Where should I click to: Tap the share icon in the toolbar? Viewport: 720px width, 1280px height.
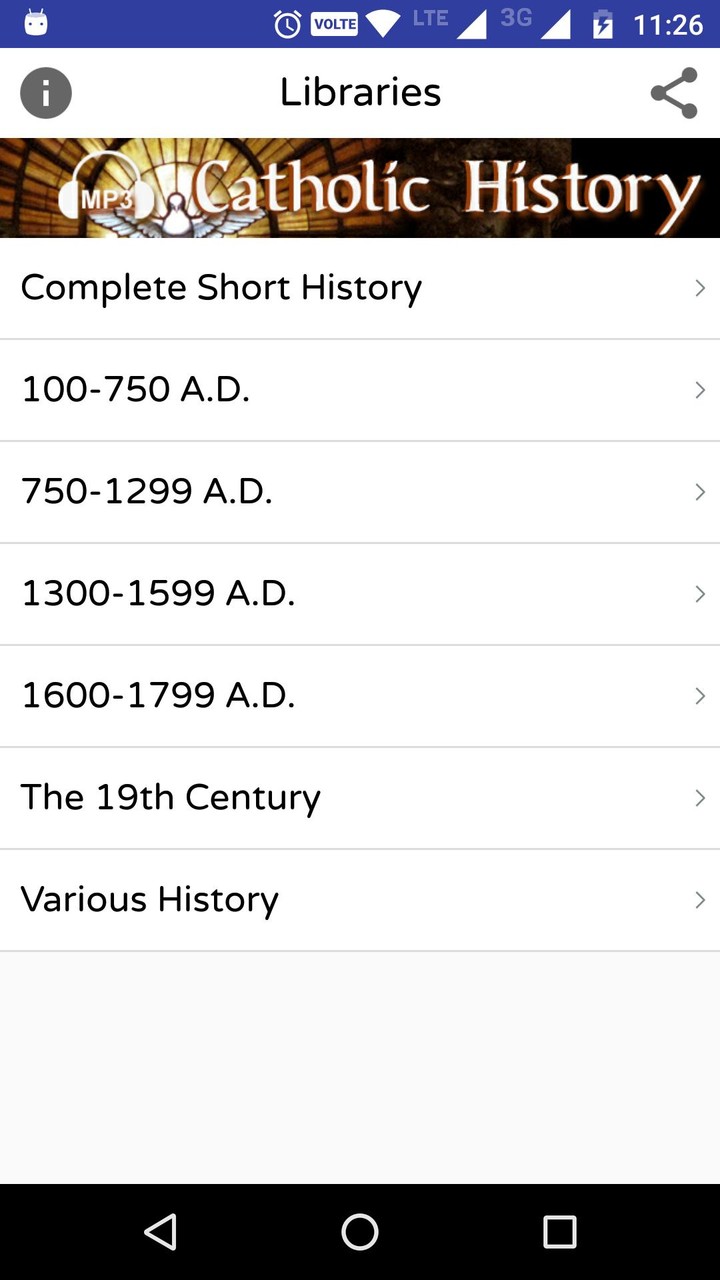(674, 92)
